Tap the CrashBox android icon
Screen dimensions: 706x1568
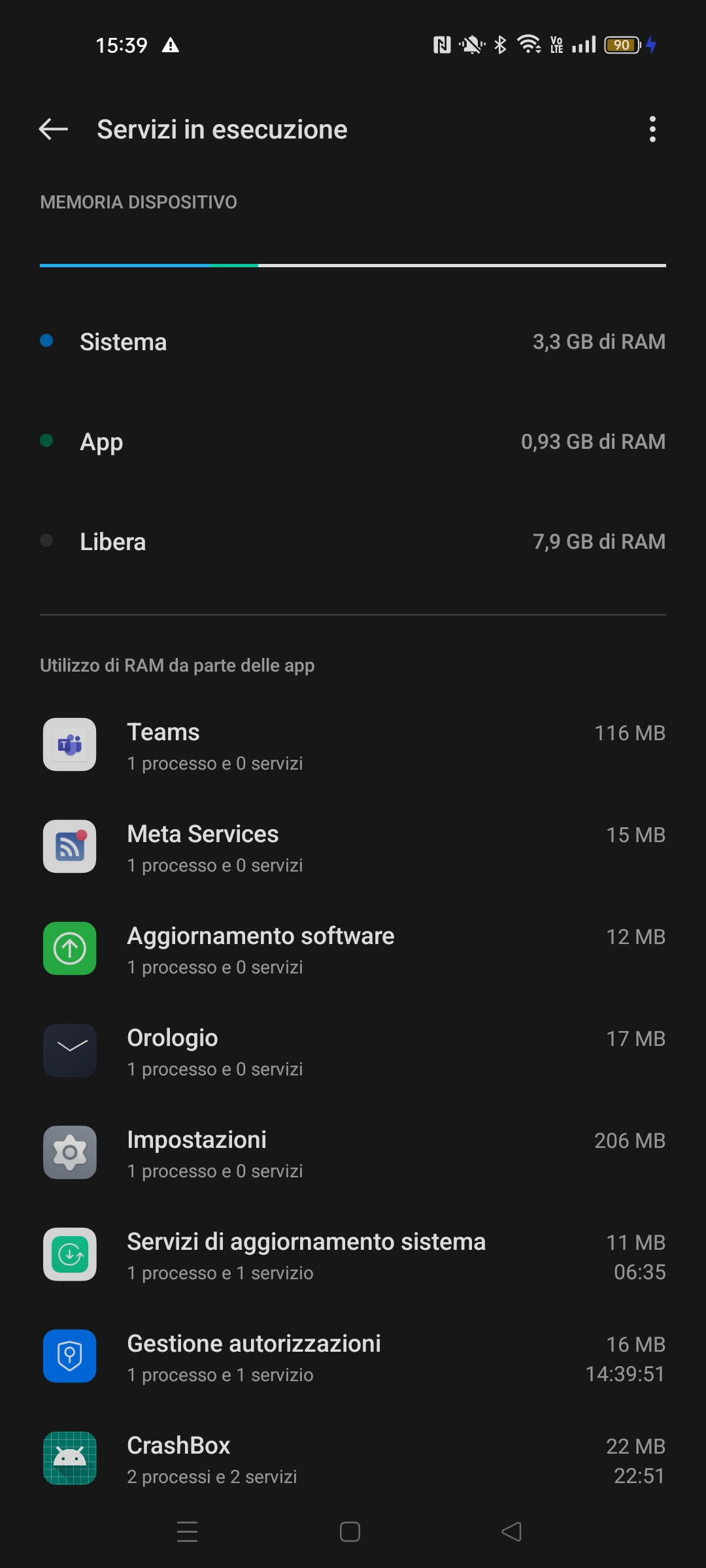(x=69, y=1458)
